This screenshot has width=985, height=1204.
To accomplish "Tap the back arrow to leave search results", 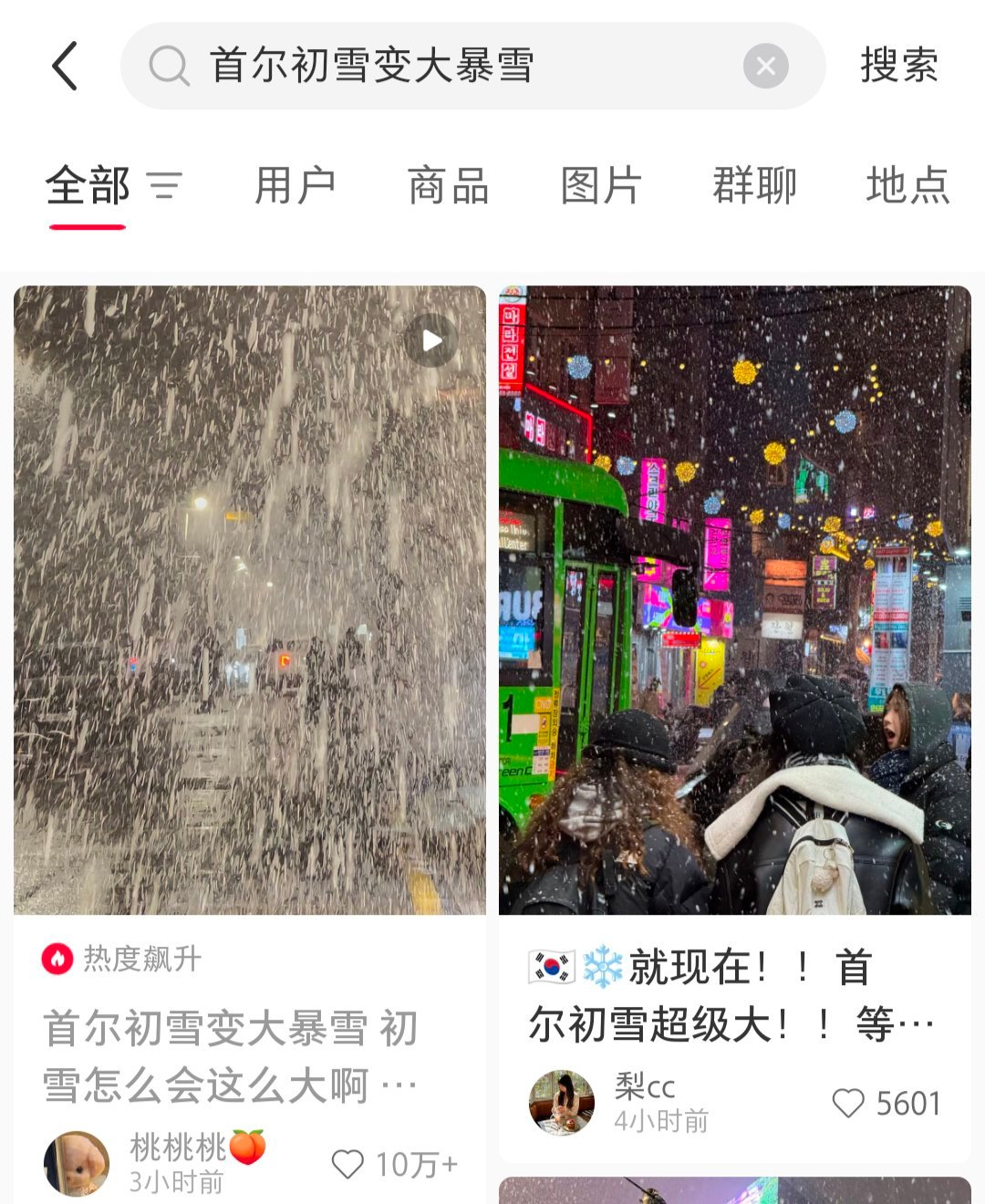I will coord(64,66).
